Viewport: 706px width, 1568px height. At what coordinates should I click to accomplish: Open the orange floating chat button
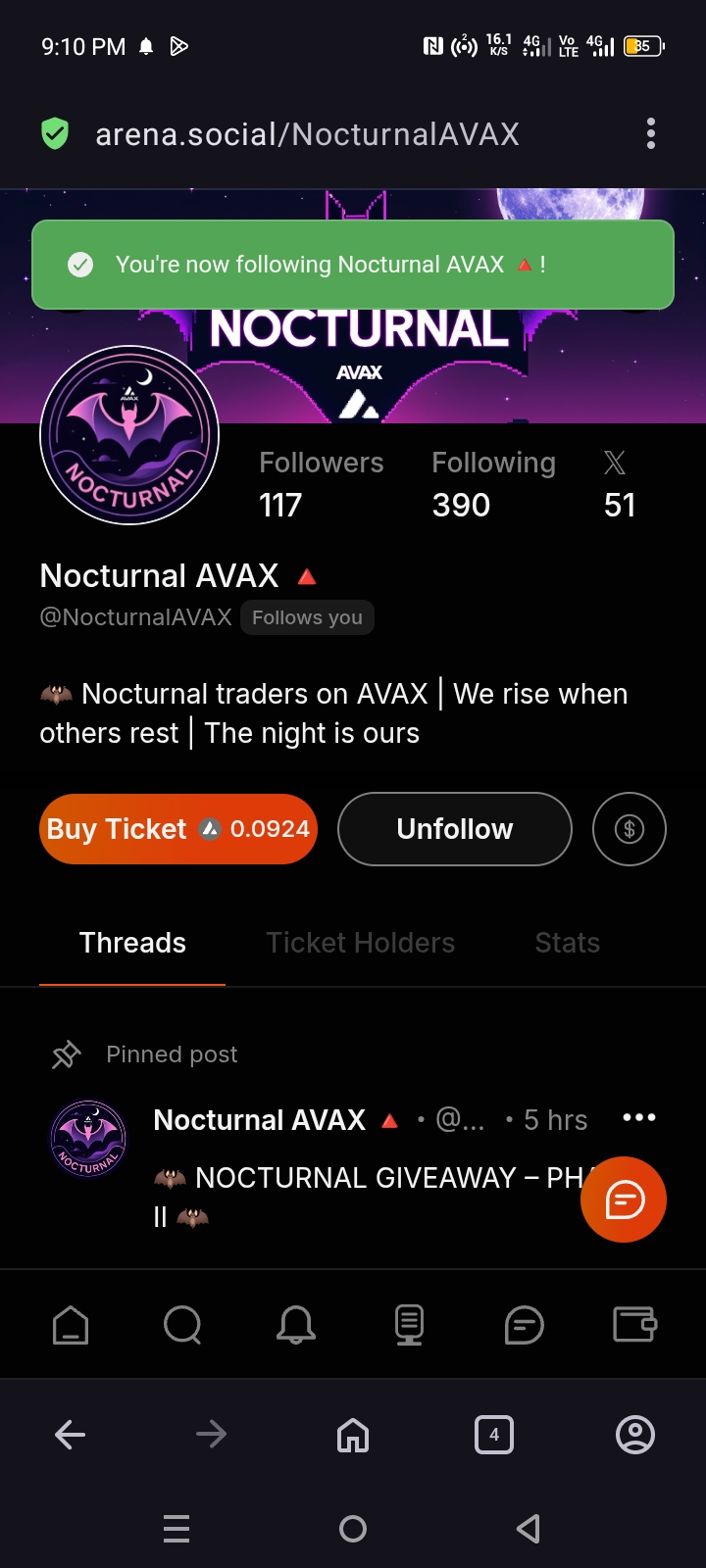(624, 1200)
